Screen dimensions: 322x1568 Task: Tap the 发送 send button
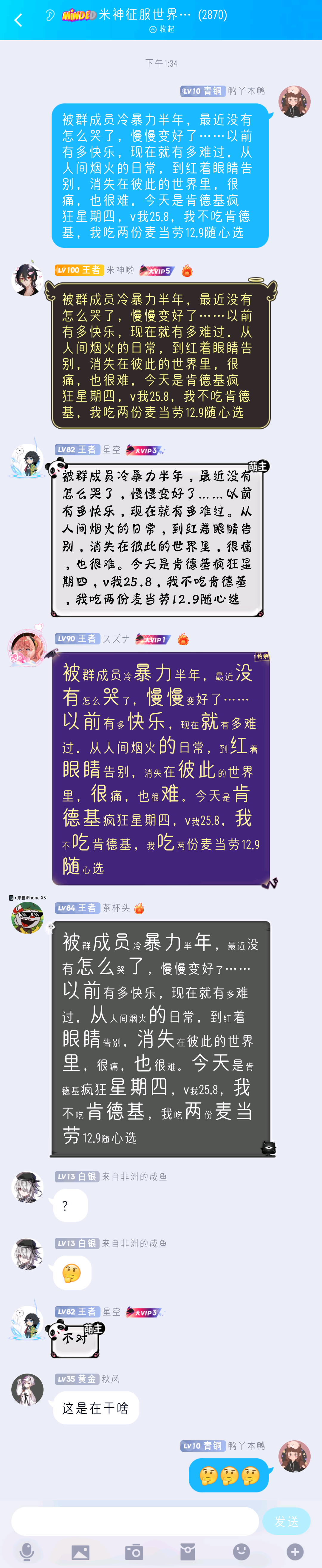286,1521
